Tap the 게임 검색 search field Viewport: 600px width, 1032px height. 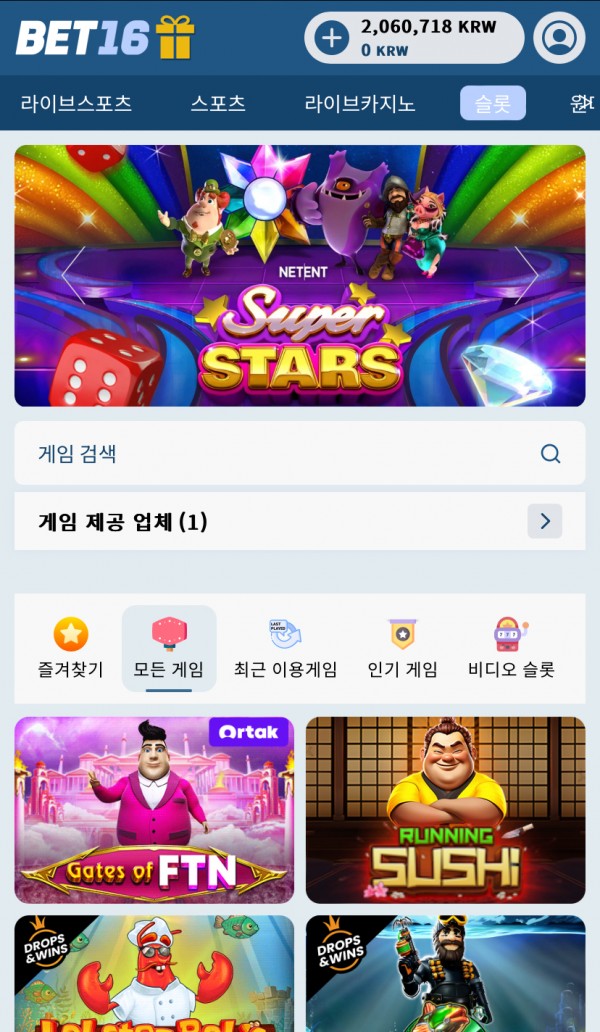[x=280, y=453]
